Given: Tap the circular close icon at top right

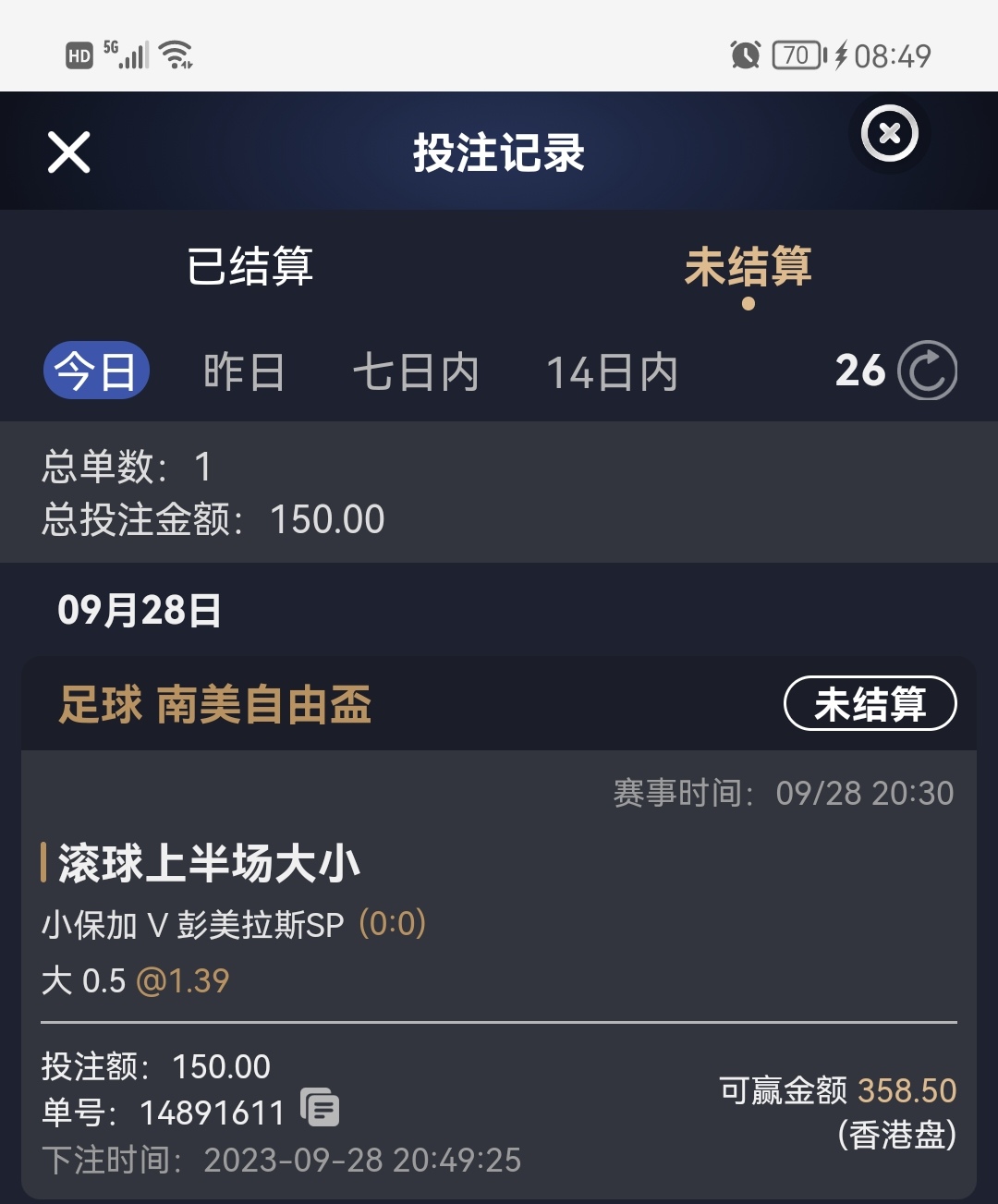Looking at the screenshot, I should click(x=889, y=134).
